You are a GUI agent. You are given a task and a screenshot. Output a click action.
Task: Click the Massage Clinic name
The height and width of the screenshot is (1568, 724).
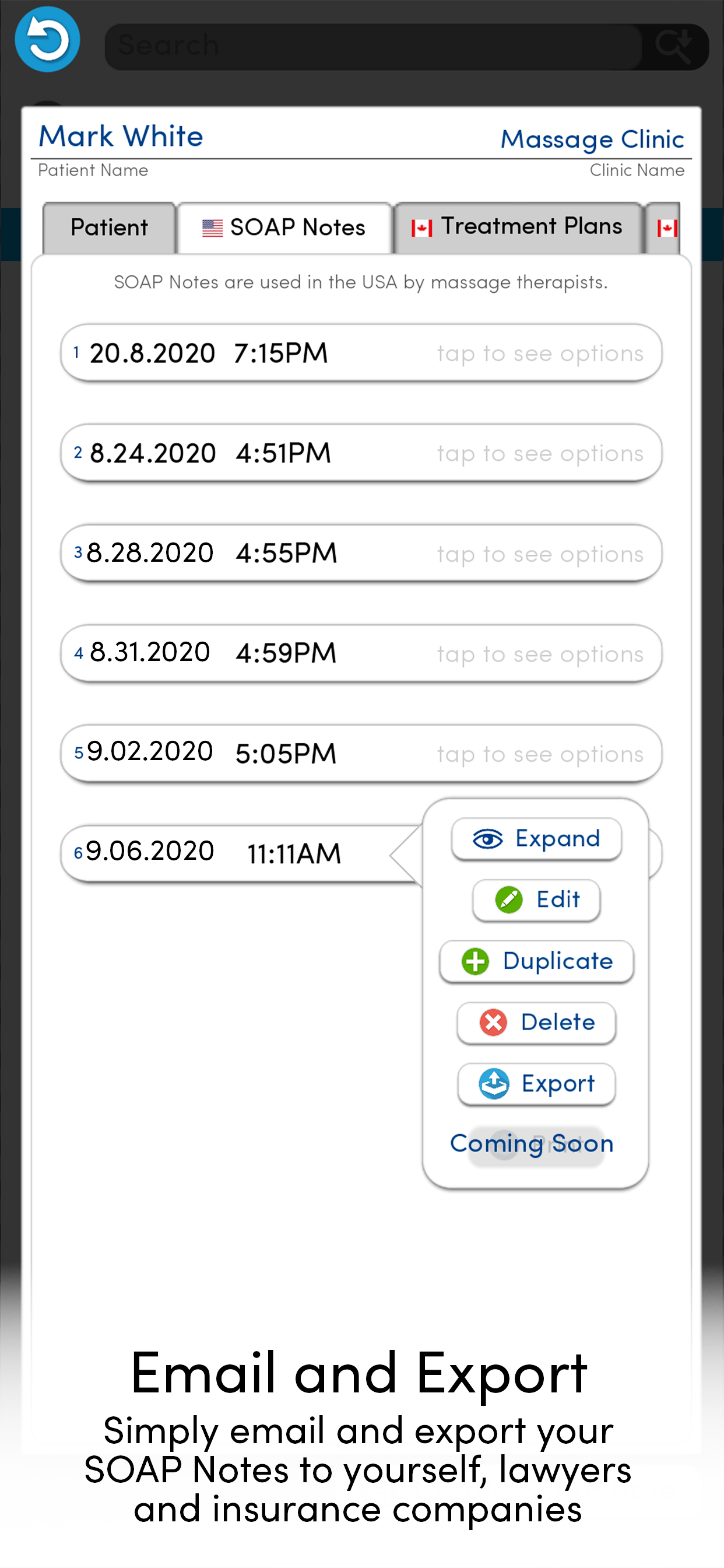coord(592,139)
